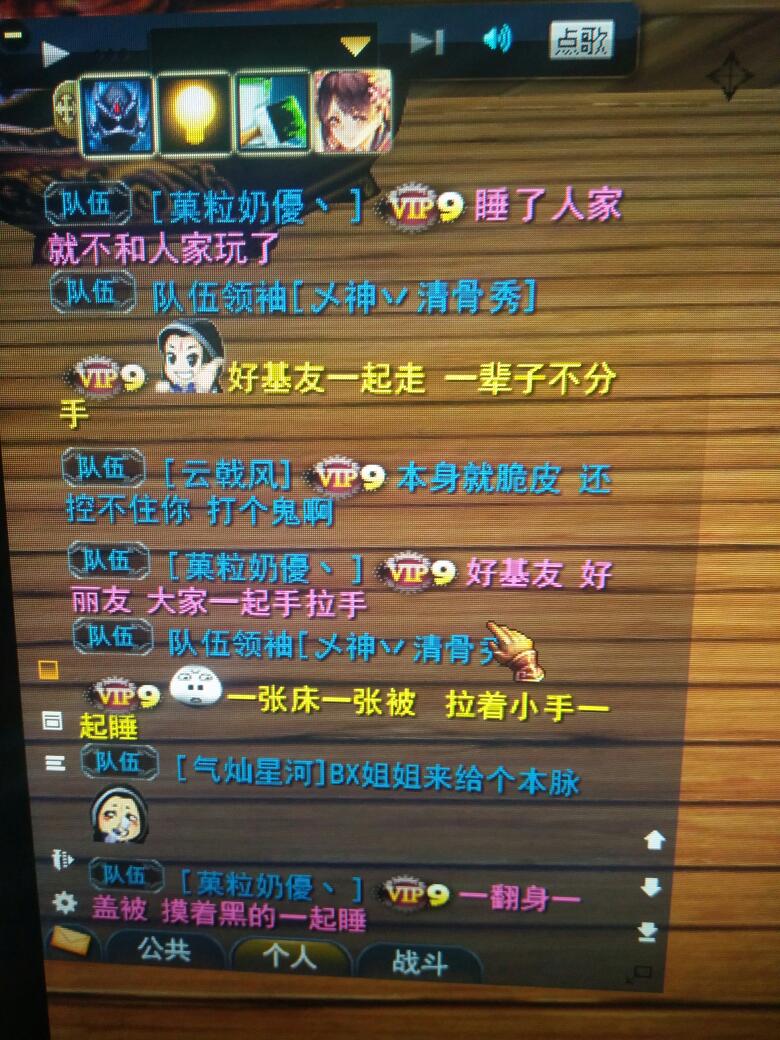Skip to the next song
Viewport: 780px width, 1040px height.
click(427, 42)
